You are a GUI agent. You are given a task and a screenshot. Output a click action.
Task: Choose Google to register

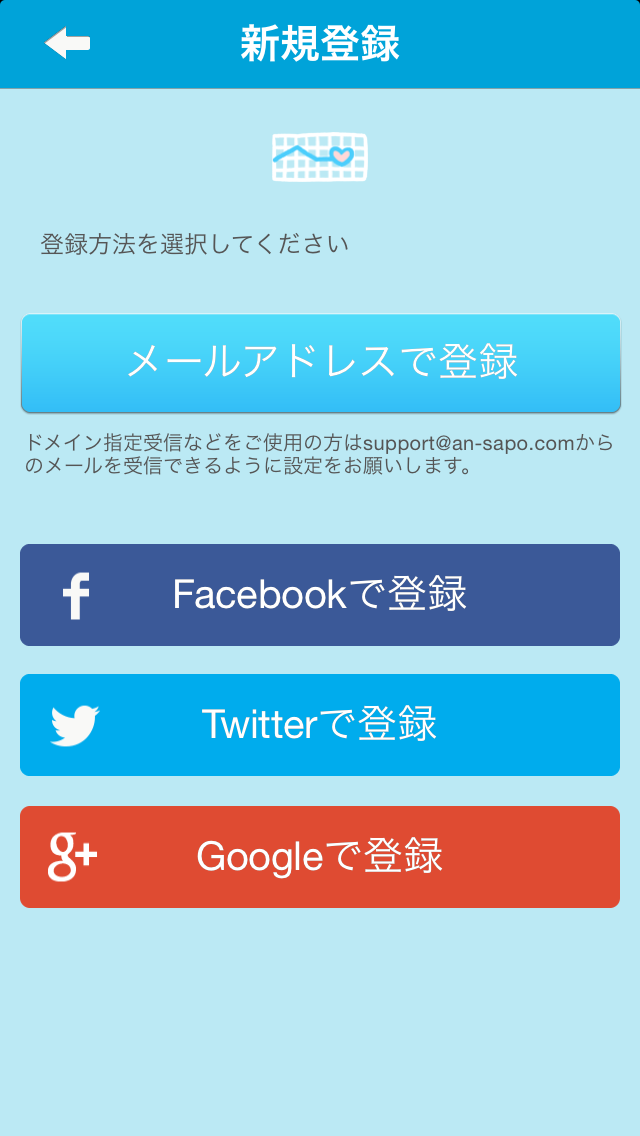[x=320, y=857]
